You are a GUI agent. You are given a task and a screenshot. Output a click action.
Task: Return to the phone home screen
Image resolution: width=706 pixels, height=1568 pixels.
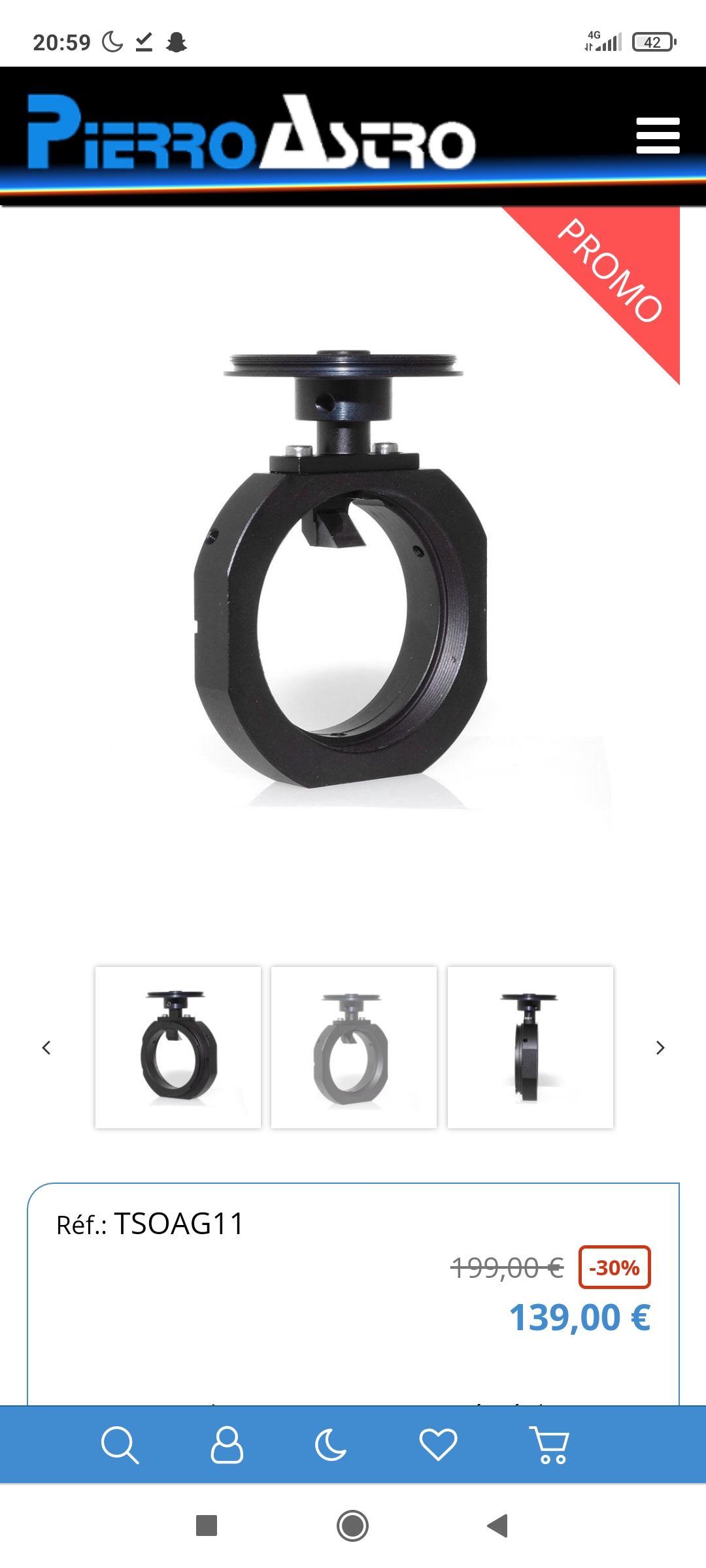[353, 1526]
